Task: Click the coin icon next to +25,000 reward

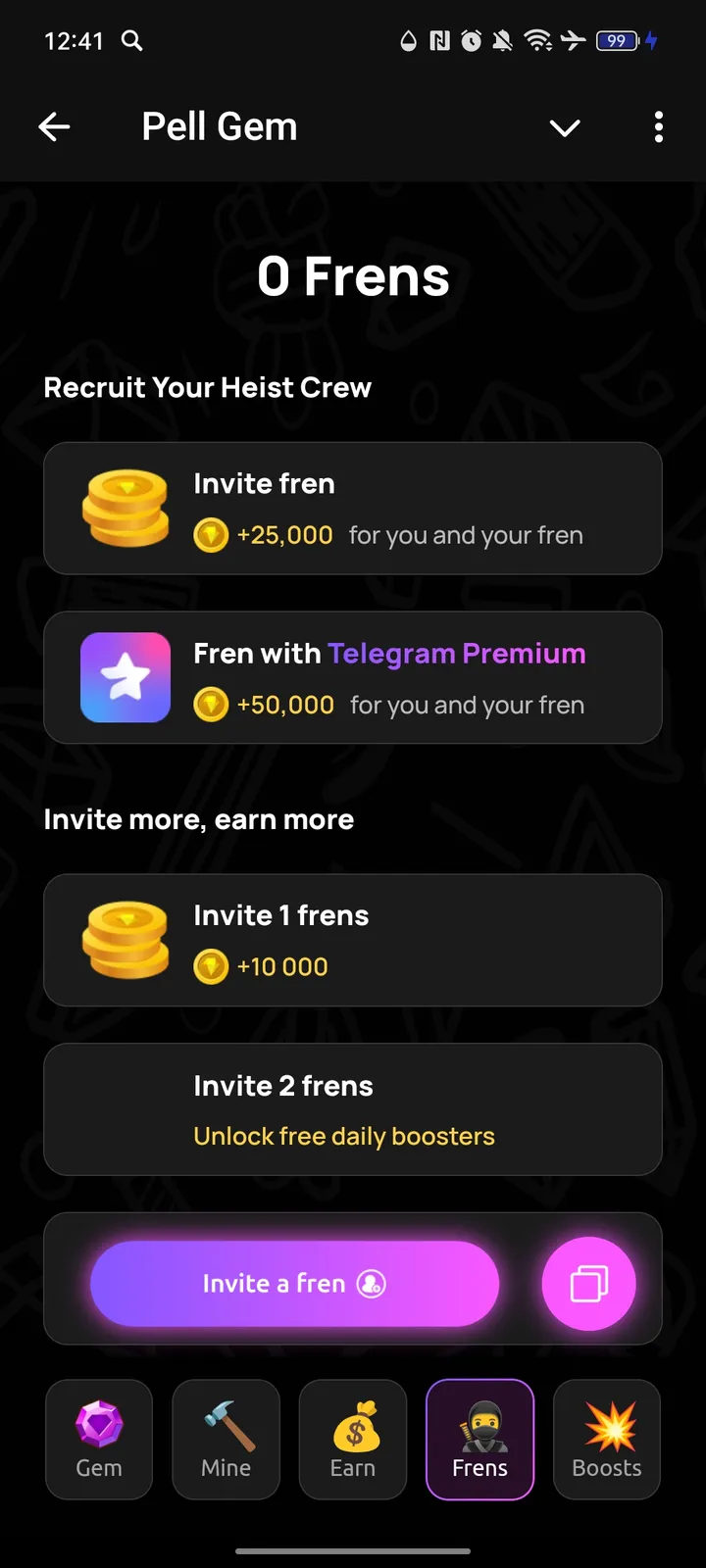Action: tap(211, 535)
